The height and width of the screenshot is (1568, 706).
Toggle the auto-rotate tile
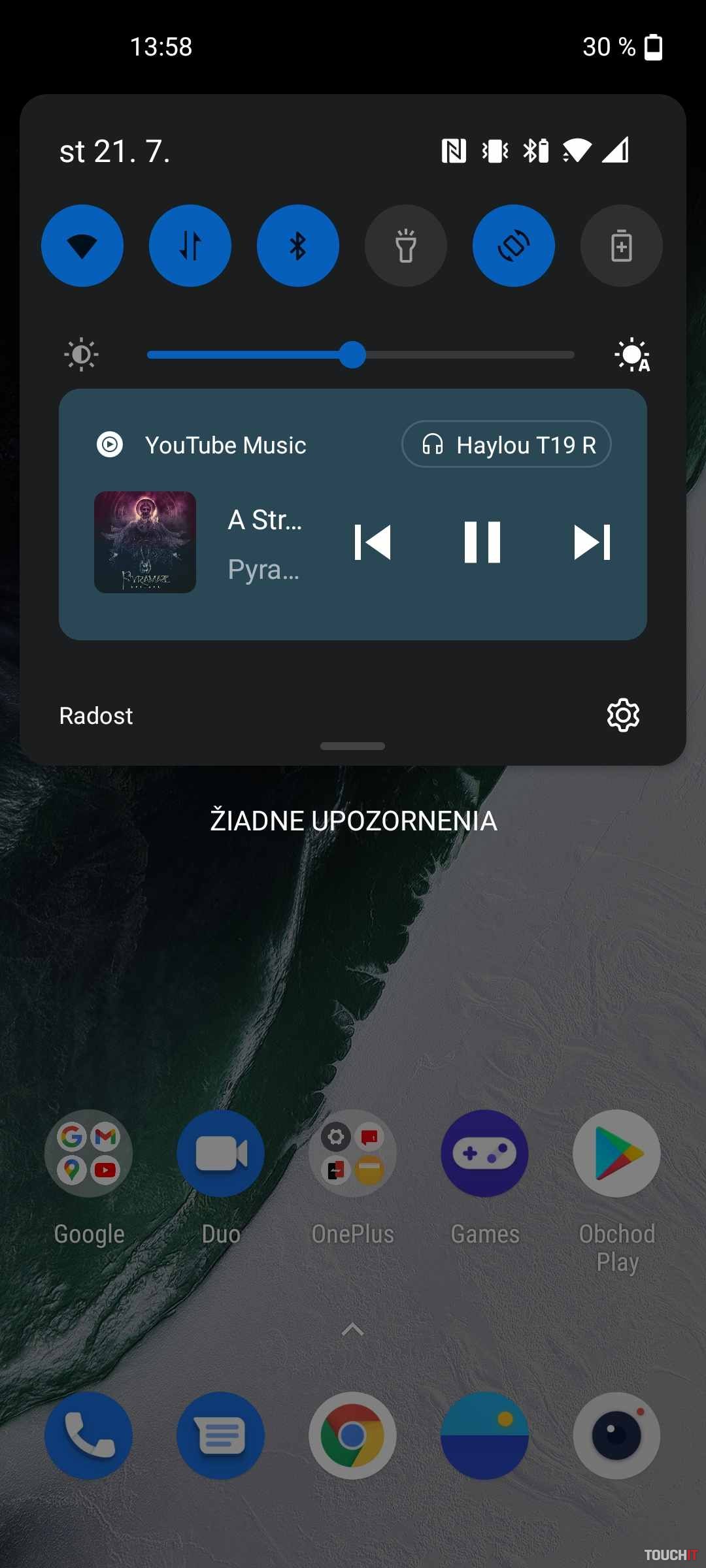[x=514, y=246]
